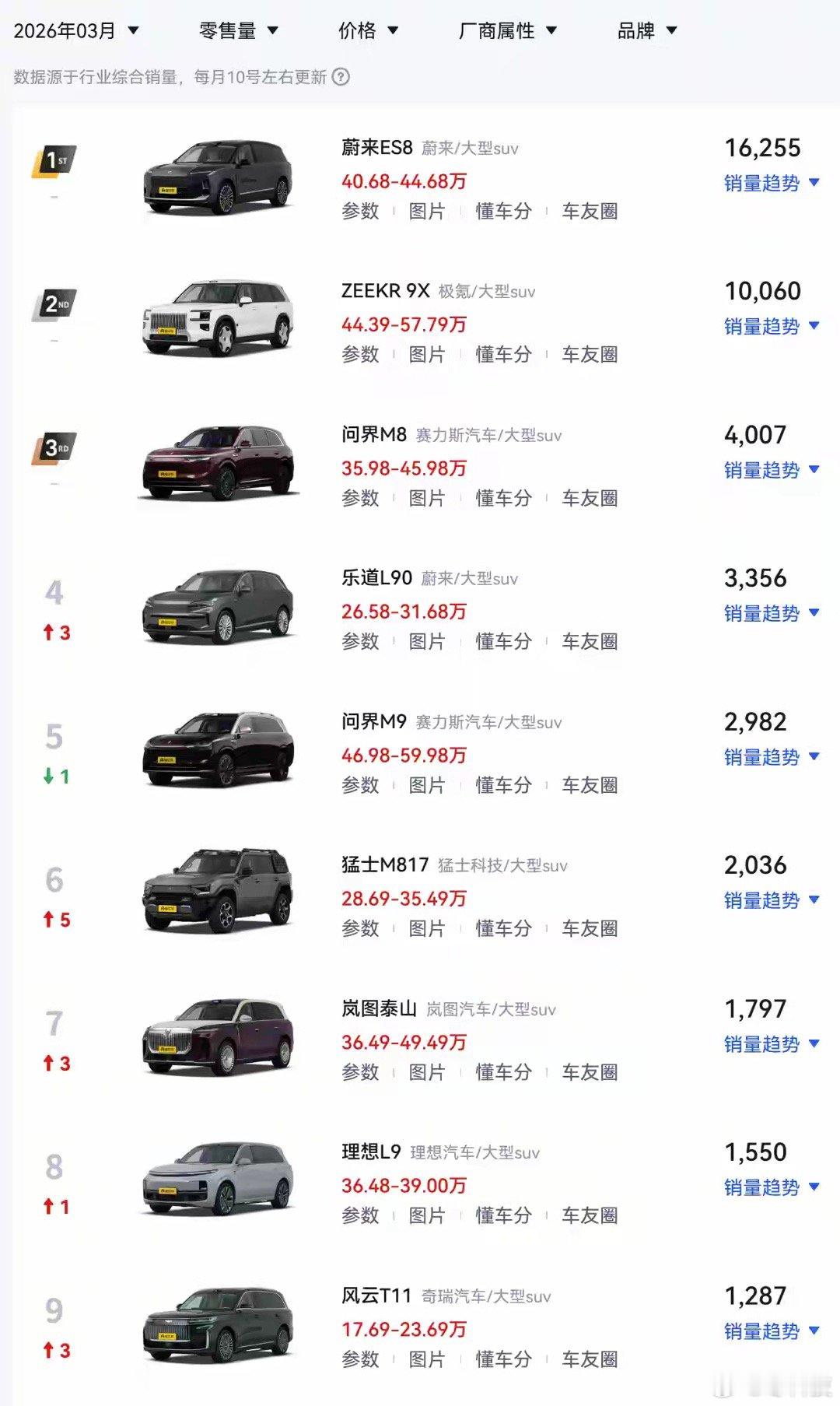Click the 问界M9 vehicle thumbnail image
The width and height of the screenshot is (840, 1406).
pos(220,745)
